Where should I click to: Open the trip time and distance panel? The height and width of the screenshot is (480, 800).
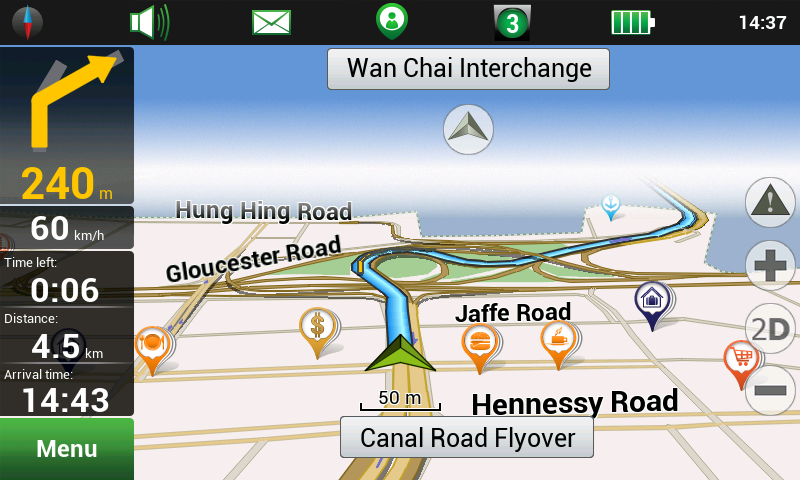click(67, 332)
